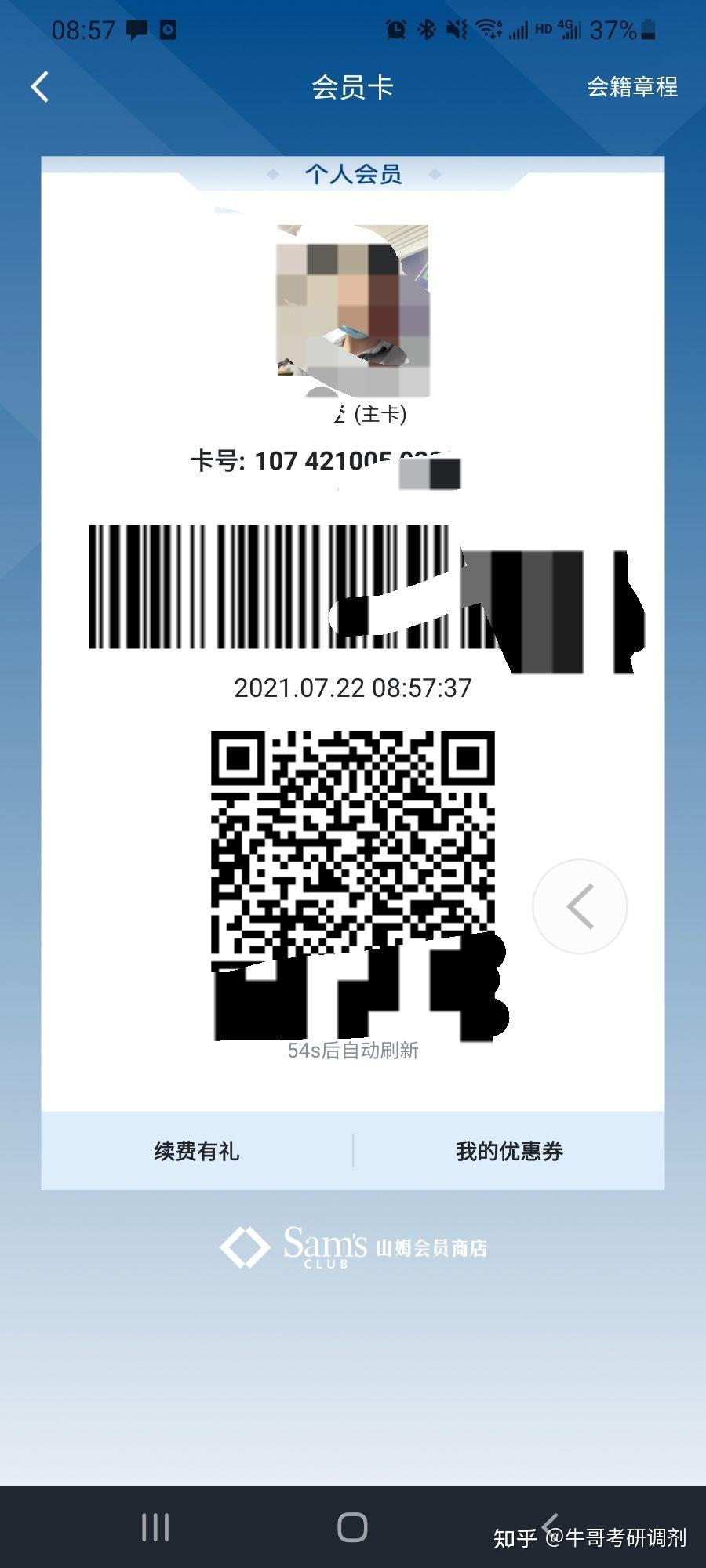The image size is (706, 1568).
Task: Open 会籍章程 membership rules
Action: (x=632, y=86)
